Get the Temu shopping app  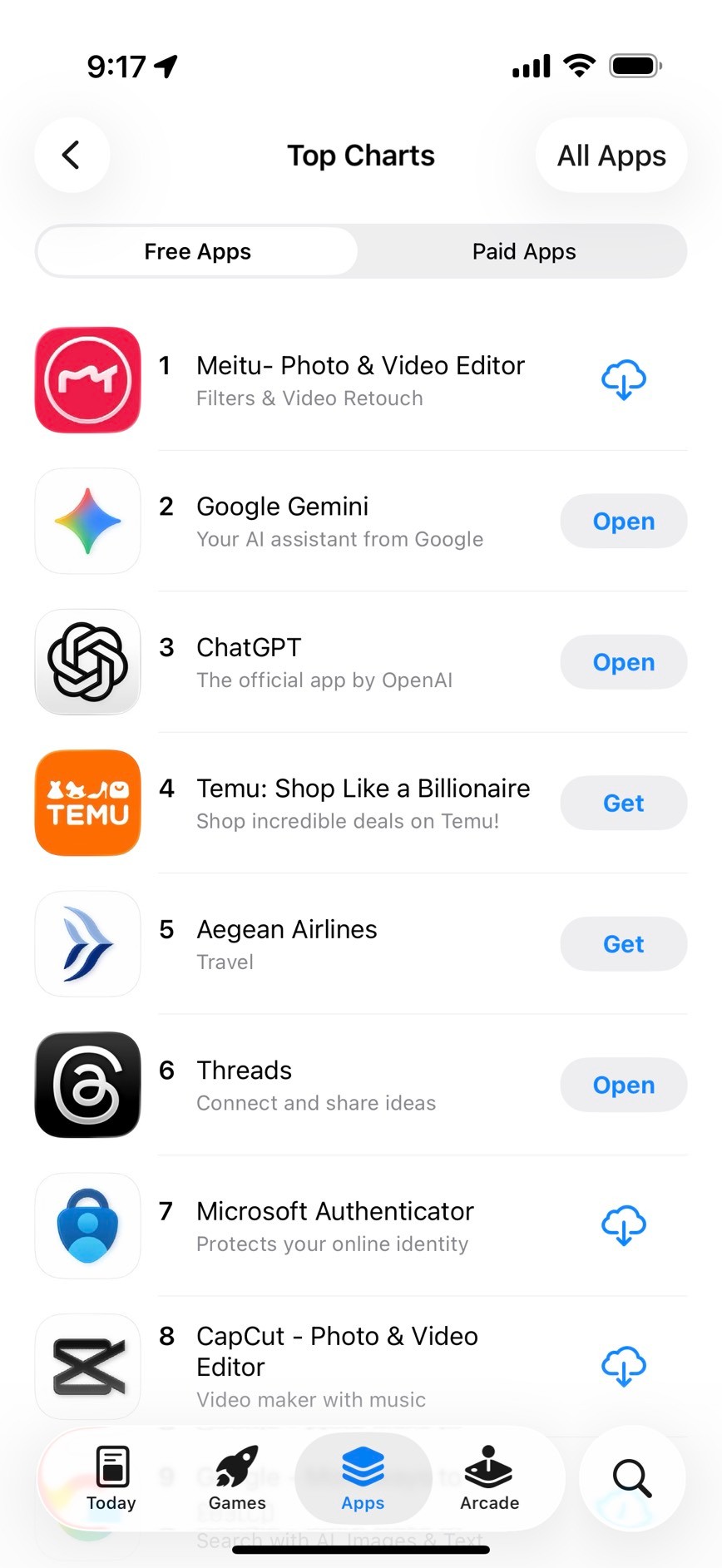623,804
